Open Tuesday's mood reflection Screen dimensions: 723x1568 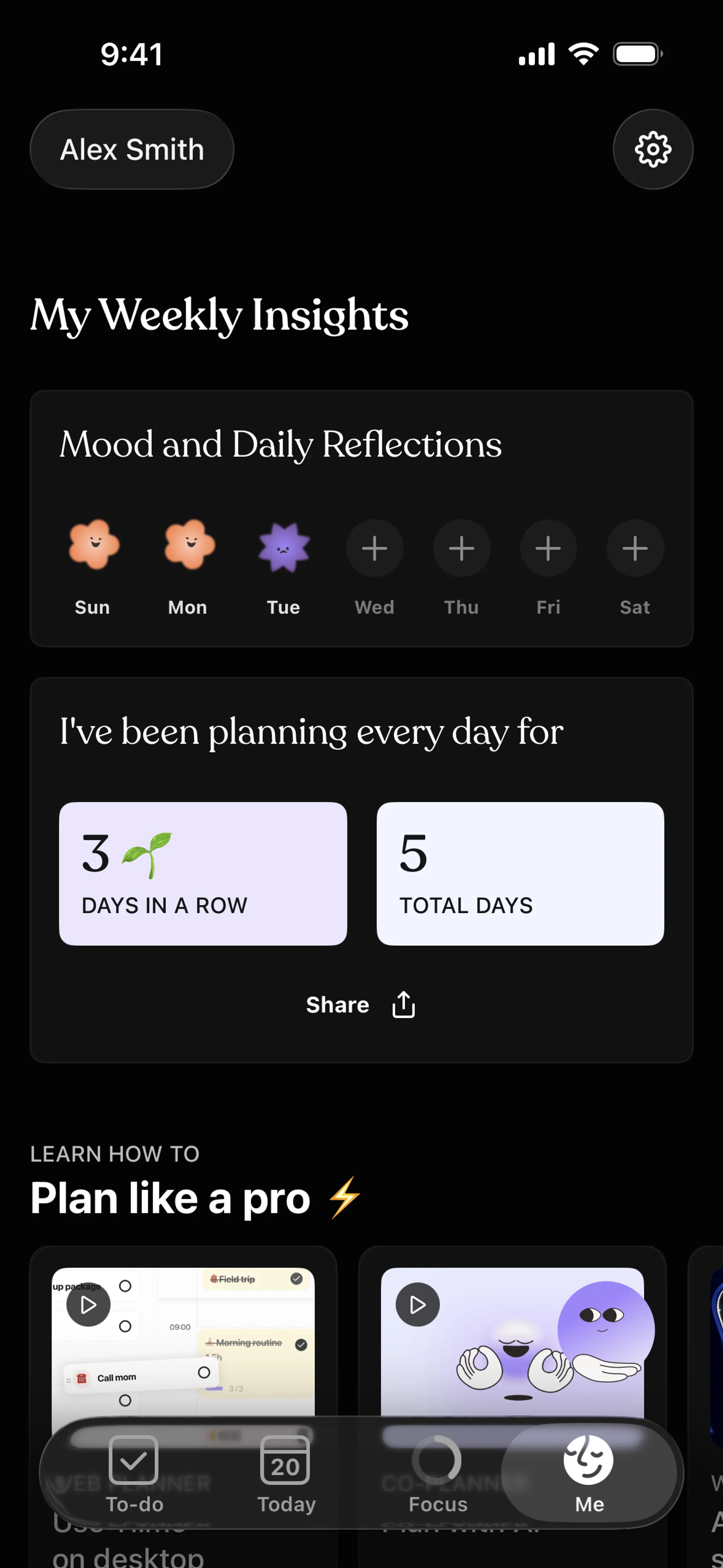click(x=284, y=548)
